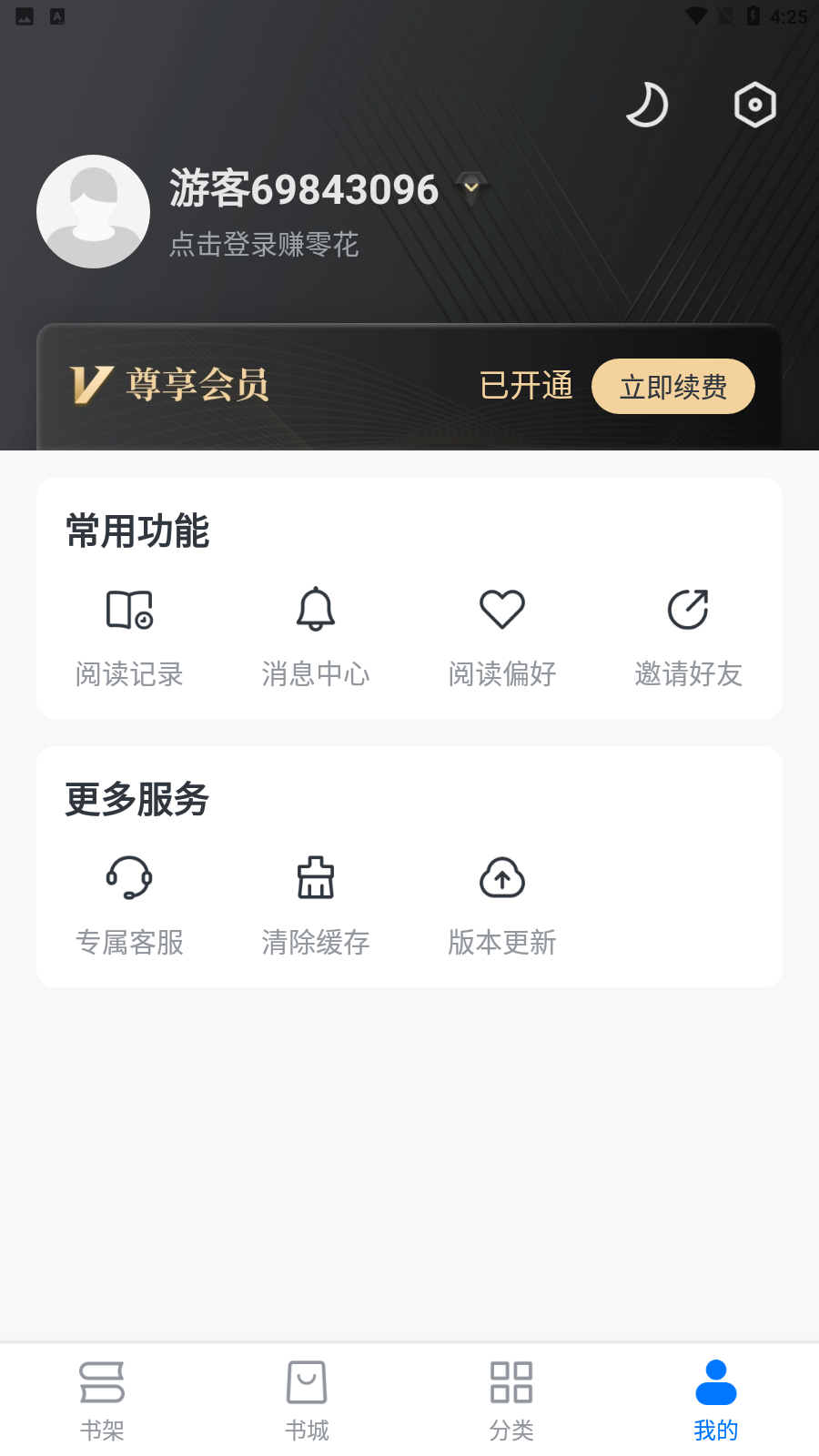Open 阅读记录 reading history
819x1456 pixels.
click(129, 637)
